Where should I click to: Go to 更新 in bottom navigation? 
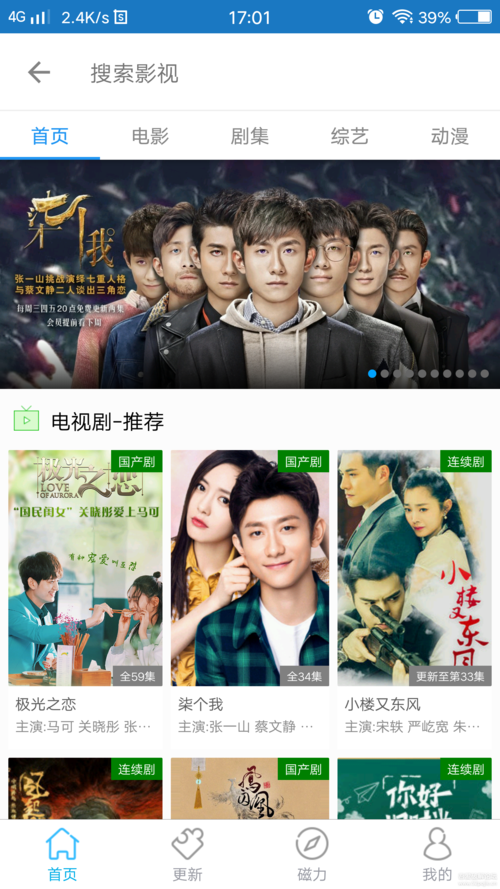pyautogui.click(x=188, y=854)
